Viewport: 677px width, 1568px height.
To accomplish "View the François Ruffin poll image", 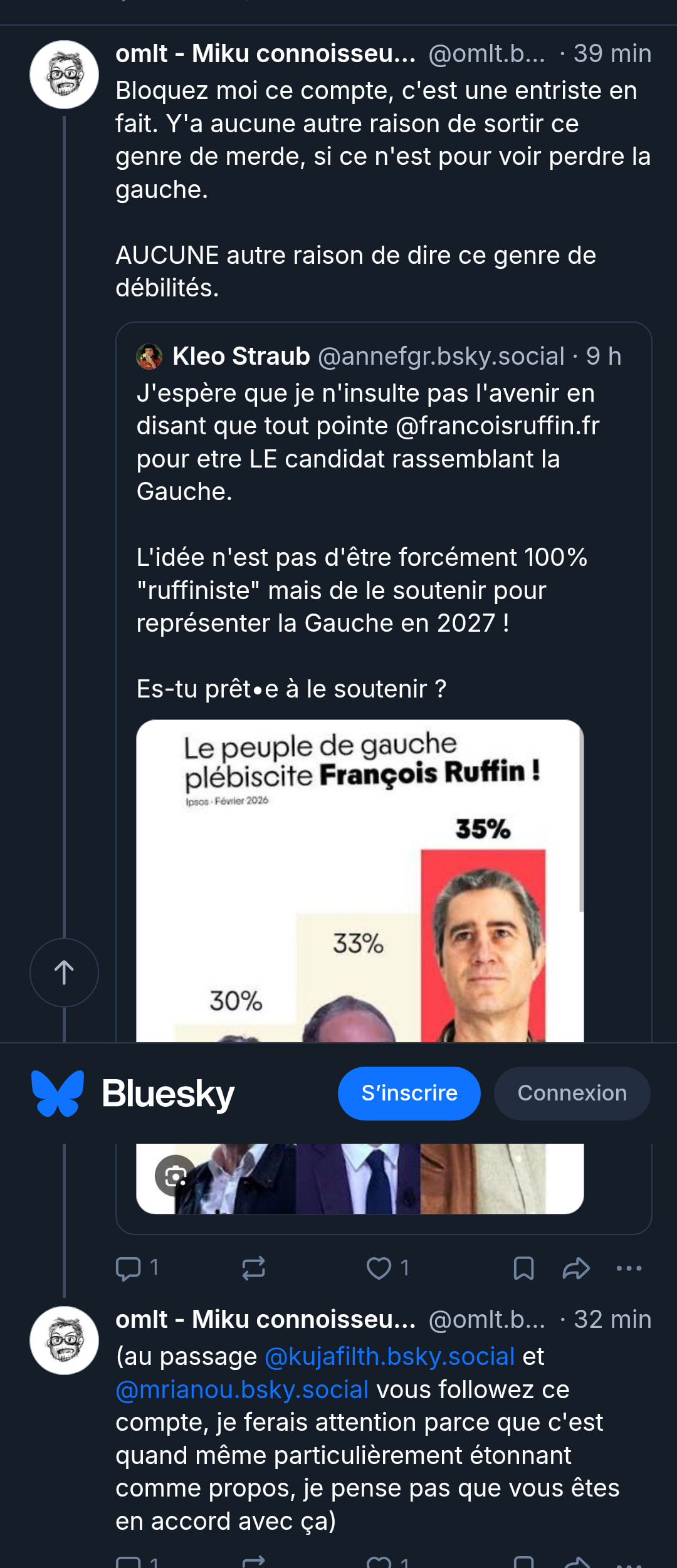I will pos(360,877).
